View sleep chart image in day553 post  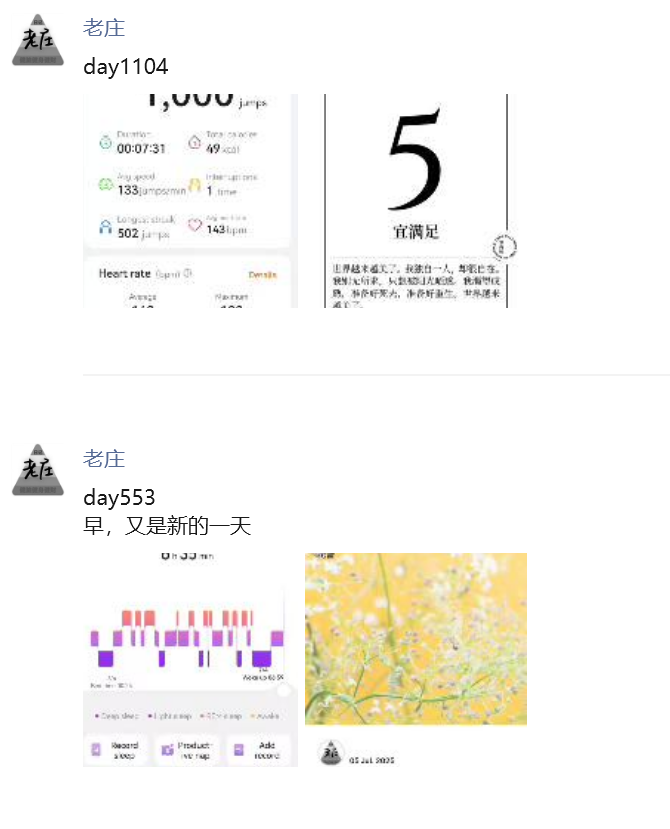[190, 660]
